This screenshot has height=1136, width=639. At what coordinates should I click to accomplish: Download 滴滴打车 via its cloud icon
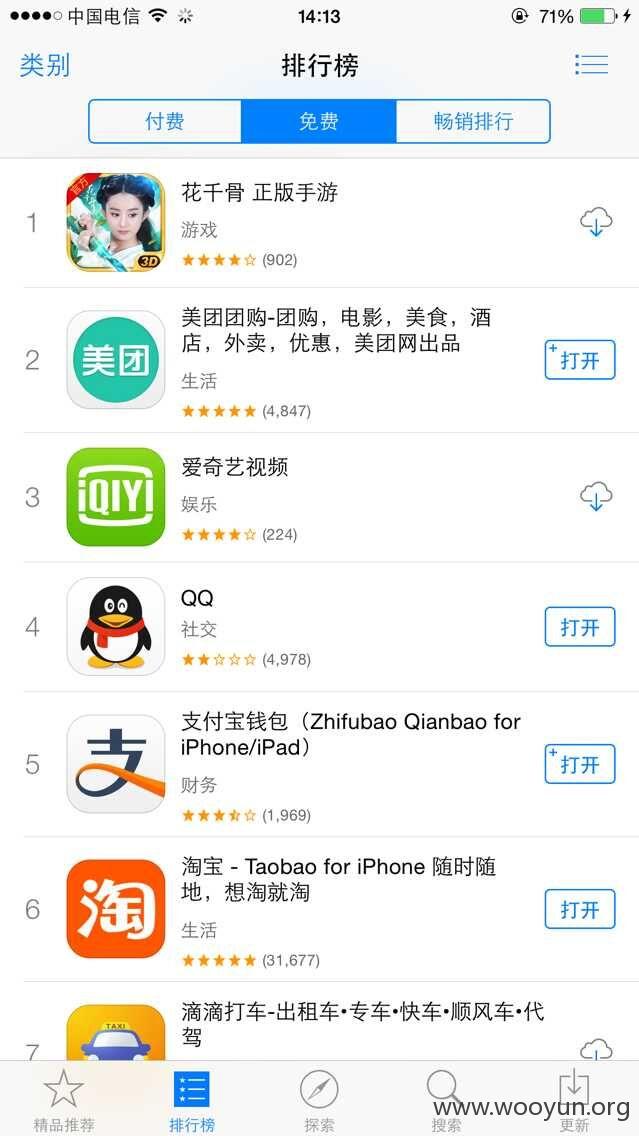coord(596,1049)
